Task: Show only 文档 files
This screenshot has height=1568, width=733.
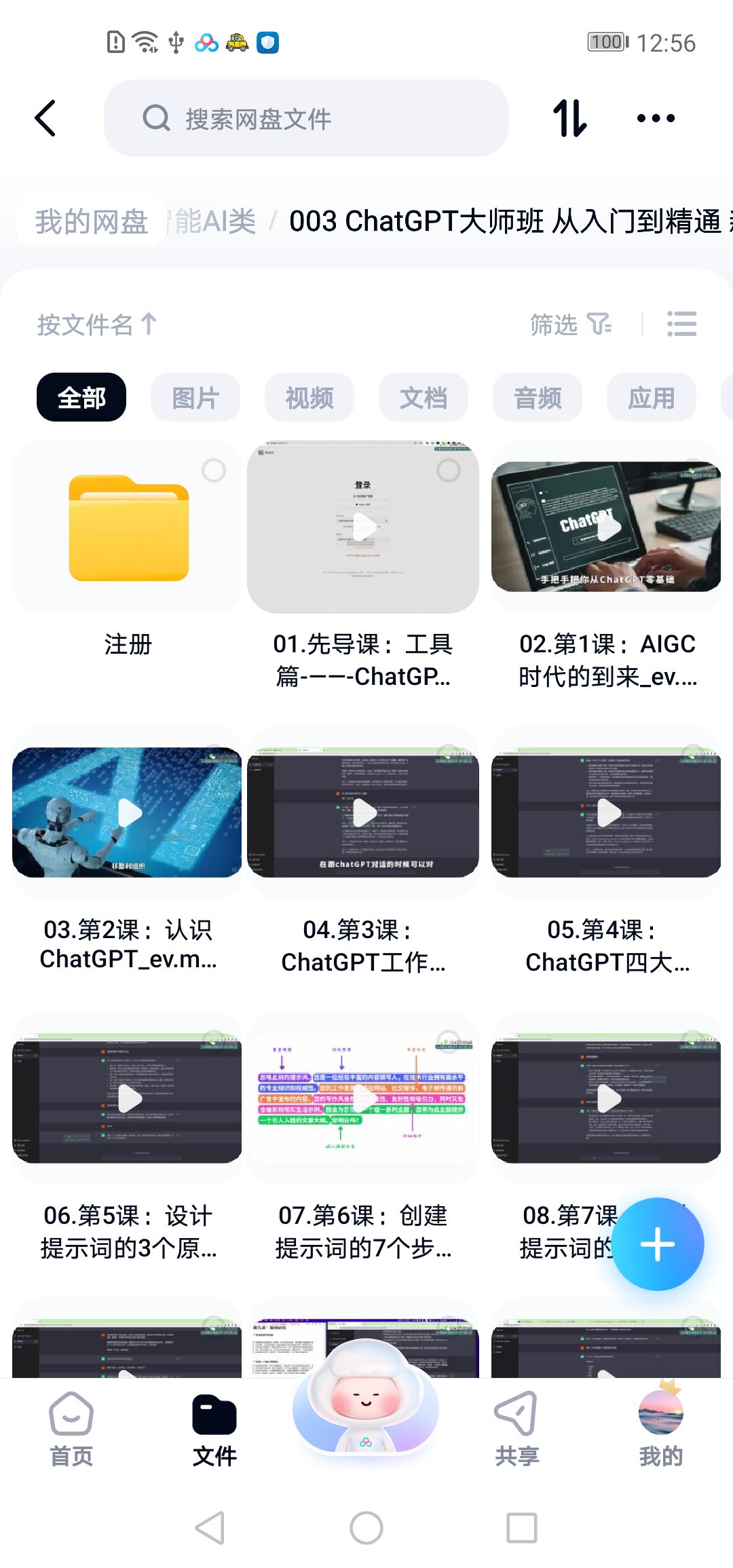Action: 424,398
